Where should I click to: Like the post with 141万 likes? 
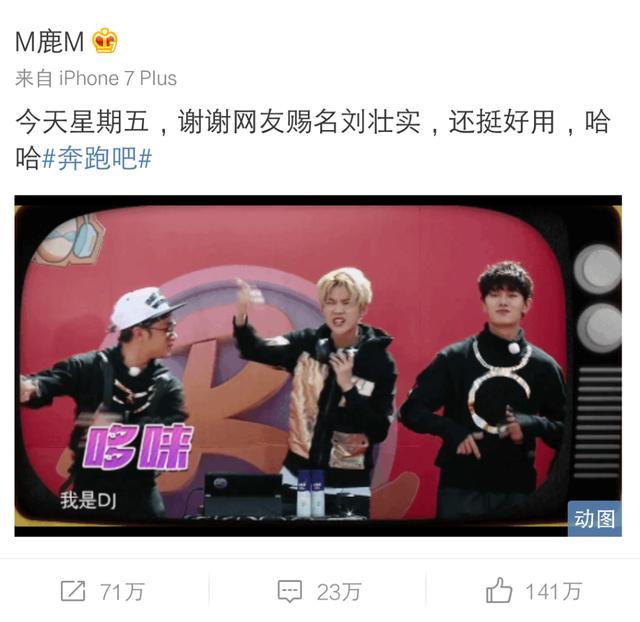pos(533,591)
